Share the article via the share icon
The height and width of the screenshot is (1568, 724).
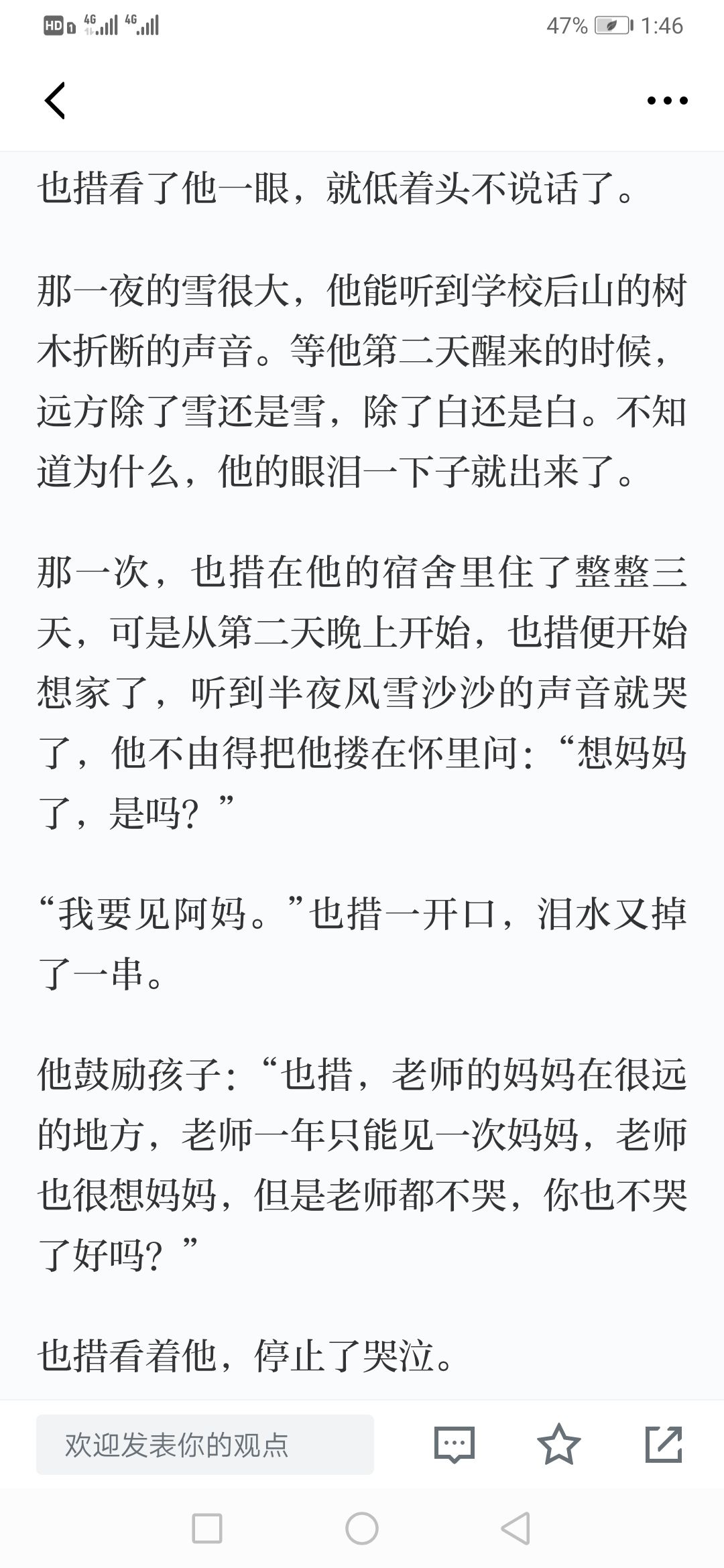coord(663,1444)
